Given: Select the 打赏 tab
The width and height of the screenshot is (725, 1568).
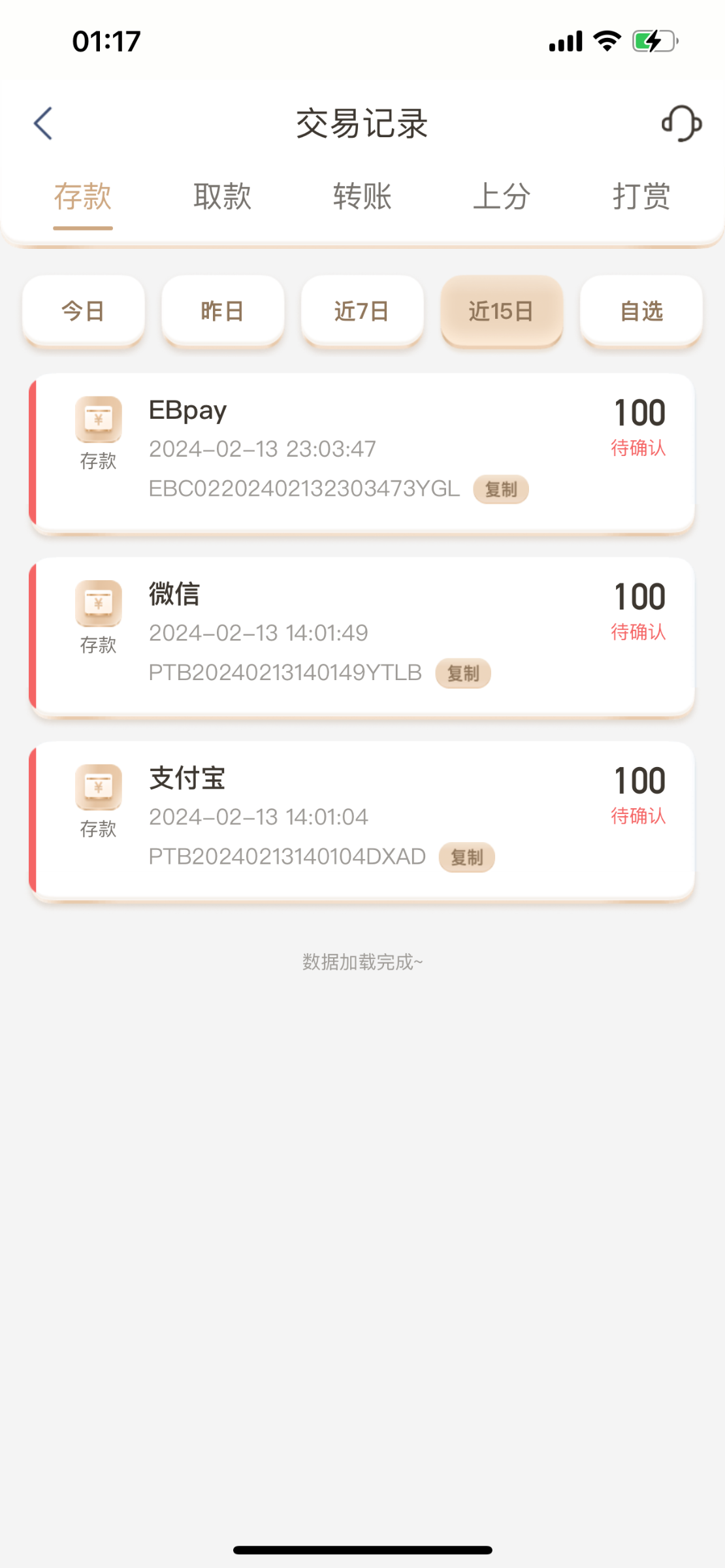Looking at the screenshot, I should [x=641, y=197].
